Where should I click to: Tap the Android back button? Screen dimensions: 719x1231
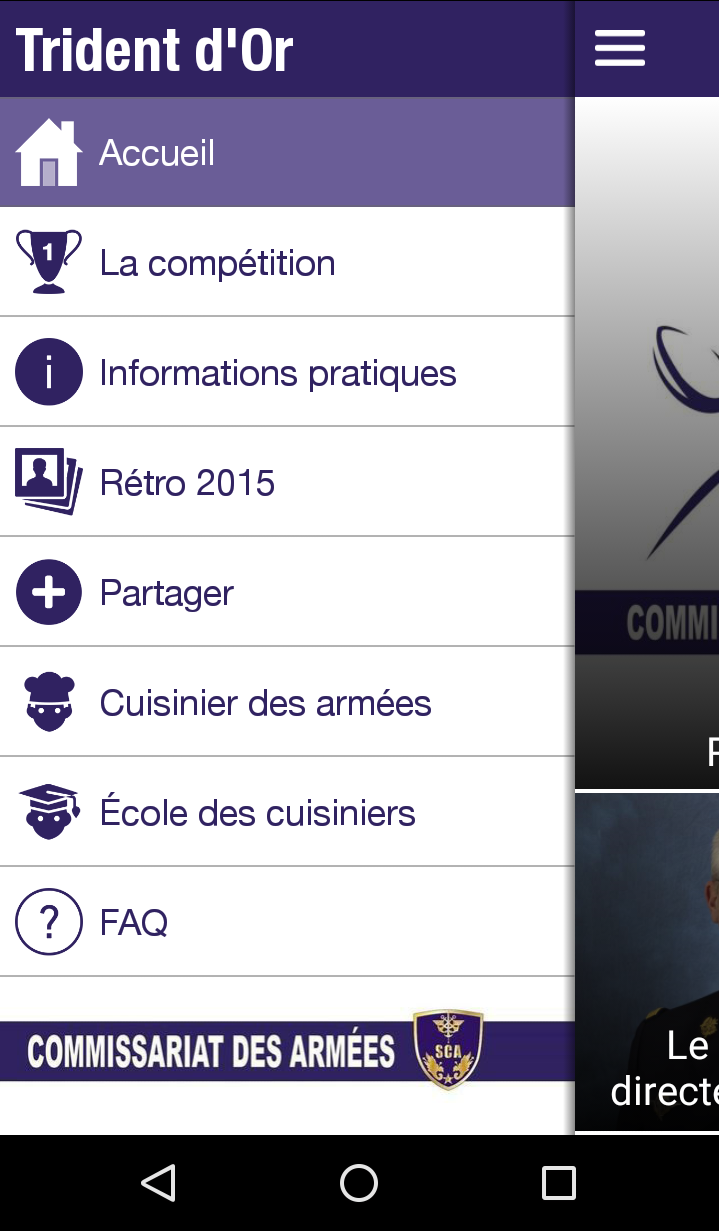(159, 1183)
